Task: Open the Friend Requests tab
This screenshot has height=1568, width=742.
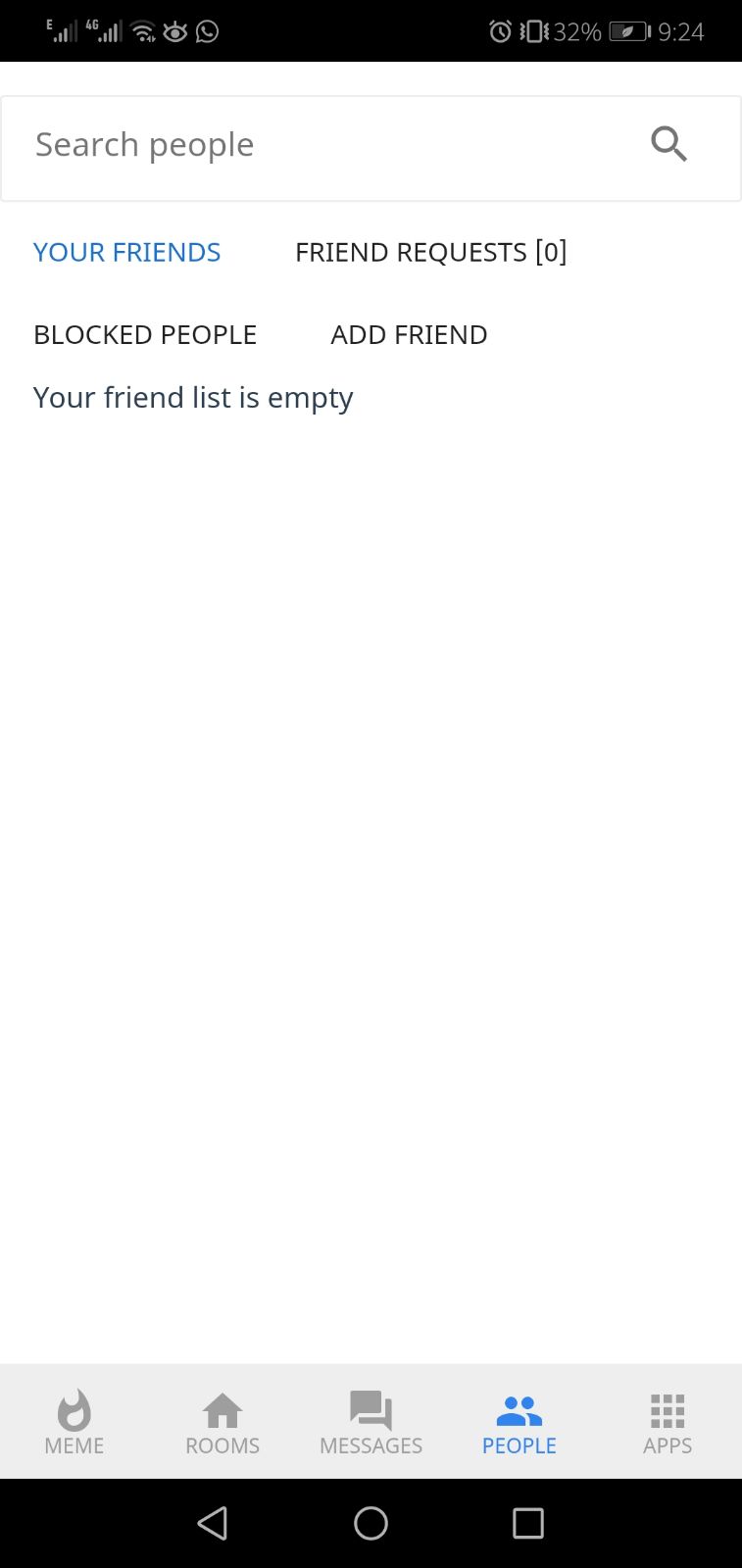Action: (x=430, y=252)
